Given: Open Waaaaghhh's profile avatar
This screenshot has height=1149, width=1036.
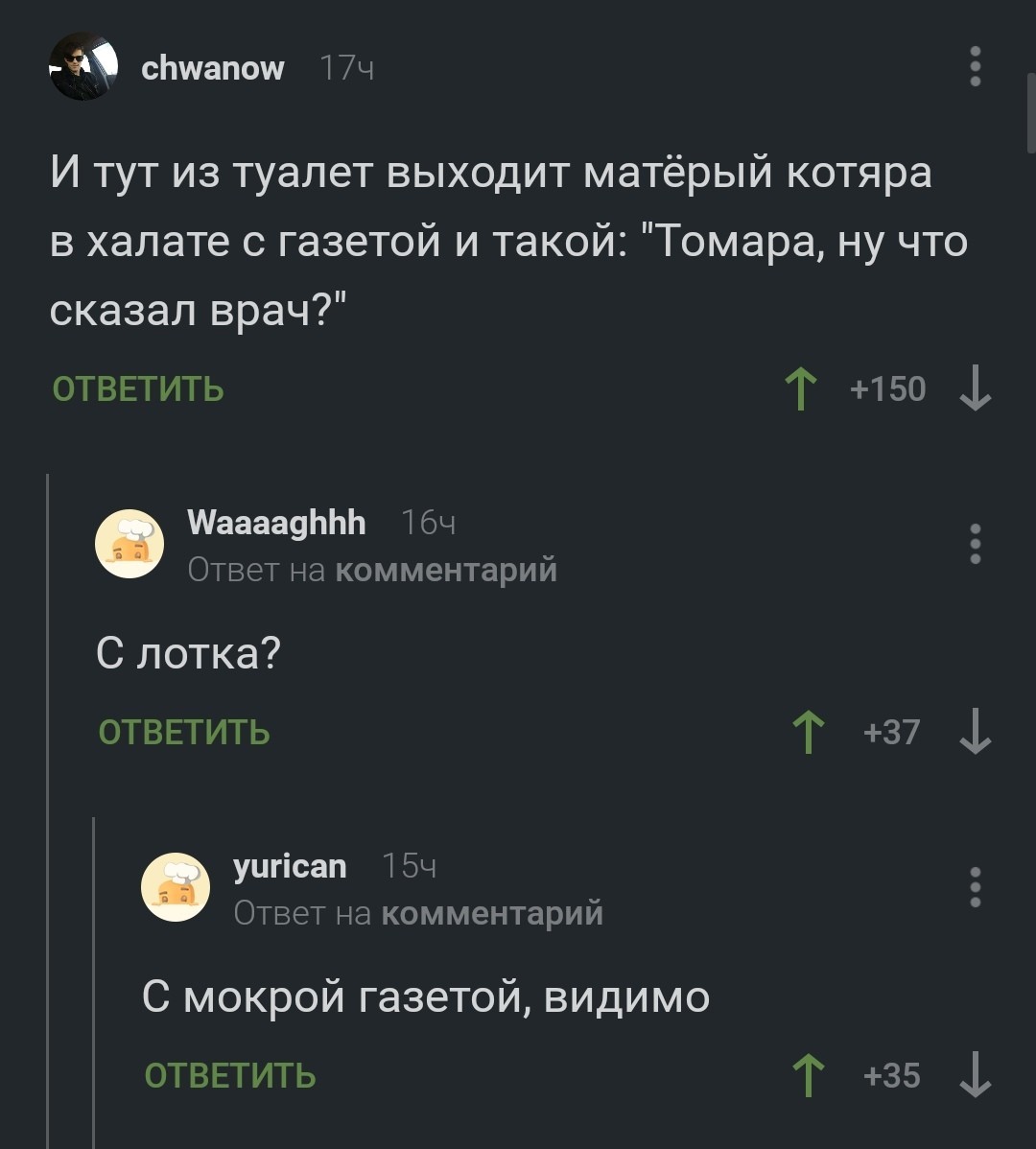Looking at the screenshot, I should coord(129,544).
